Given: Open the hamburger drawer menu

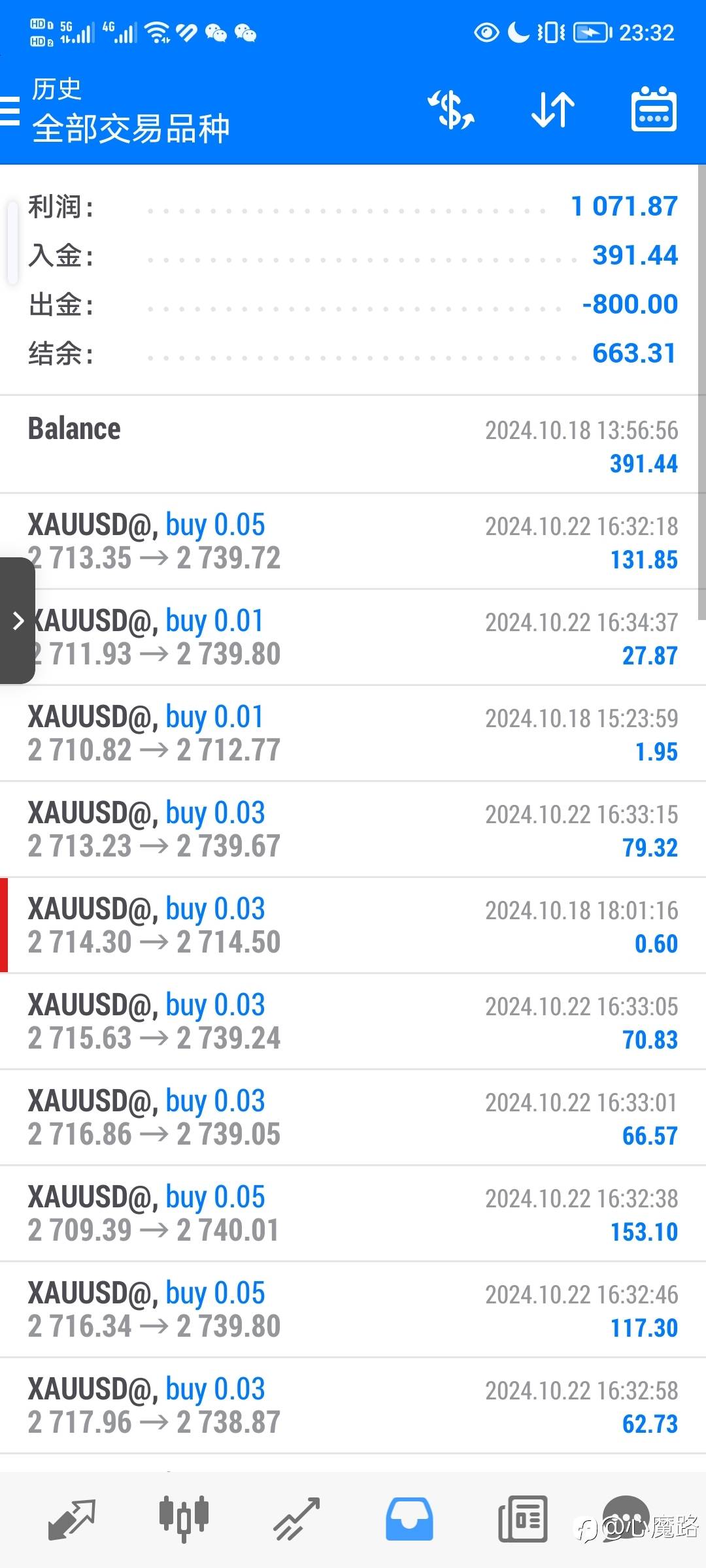Looking at the screenshot, I should click(9, 110).
